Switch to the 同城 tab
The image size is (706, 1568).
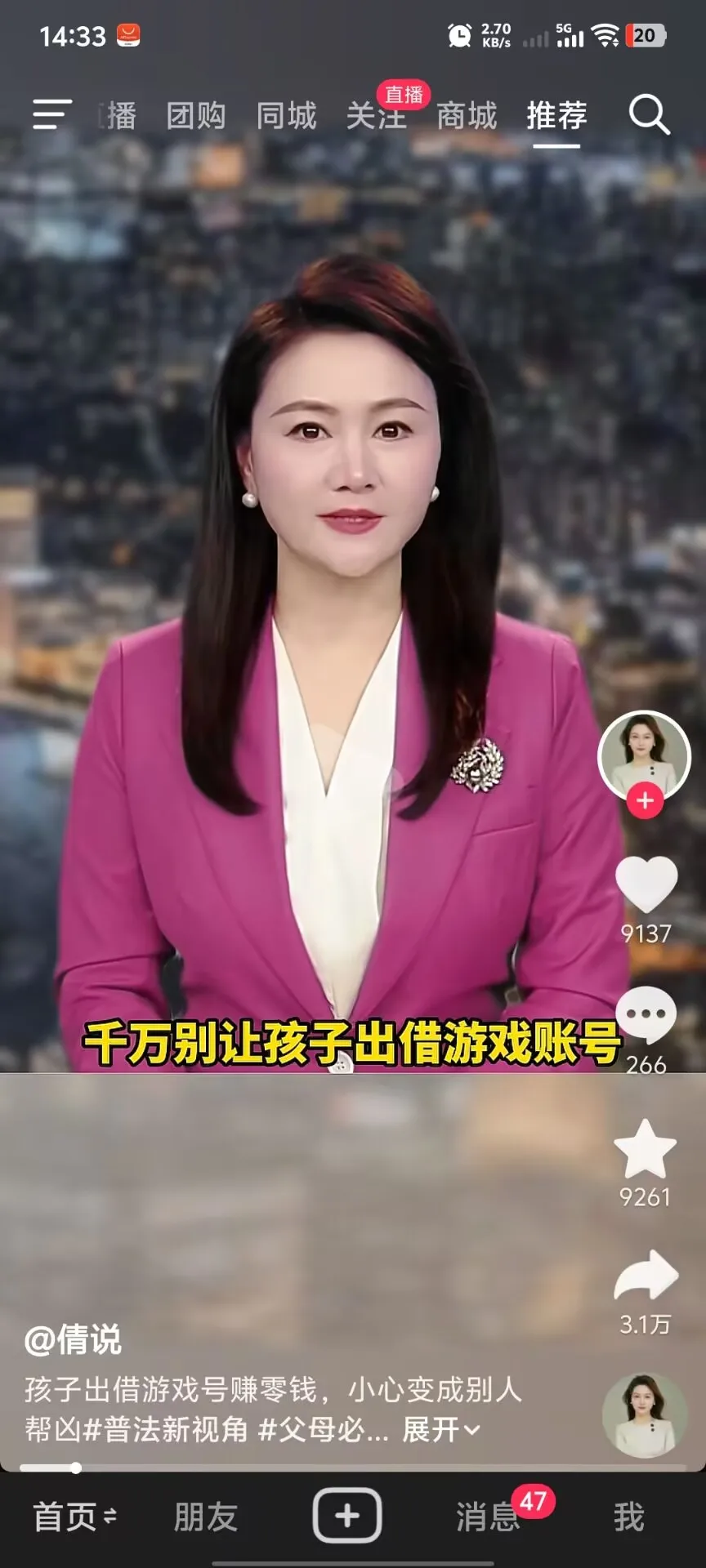tap(286, 116)
